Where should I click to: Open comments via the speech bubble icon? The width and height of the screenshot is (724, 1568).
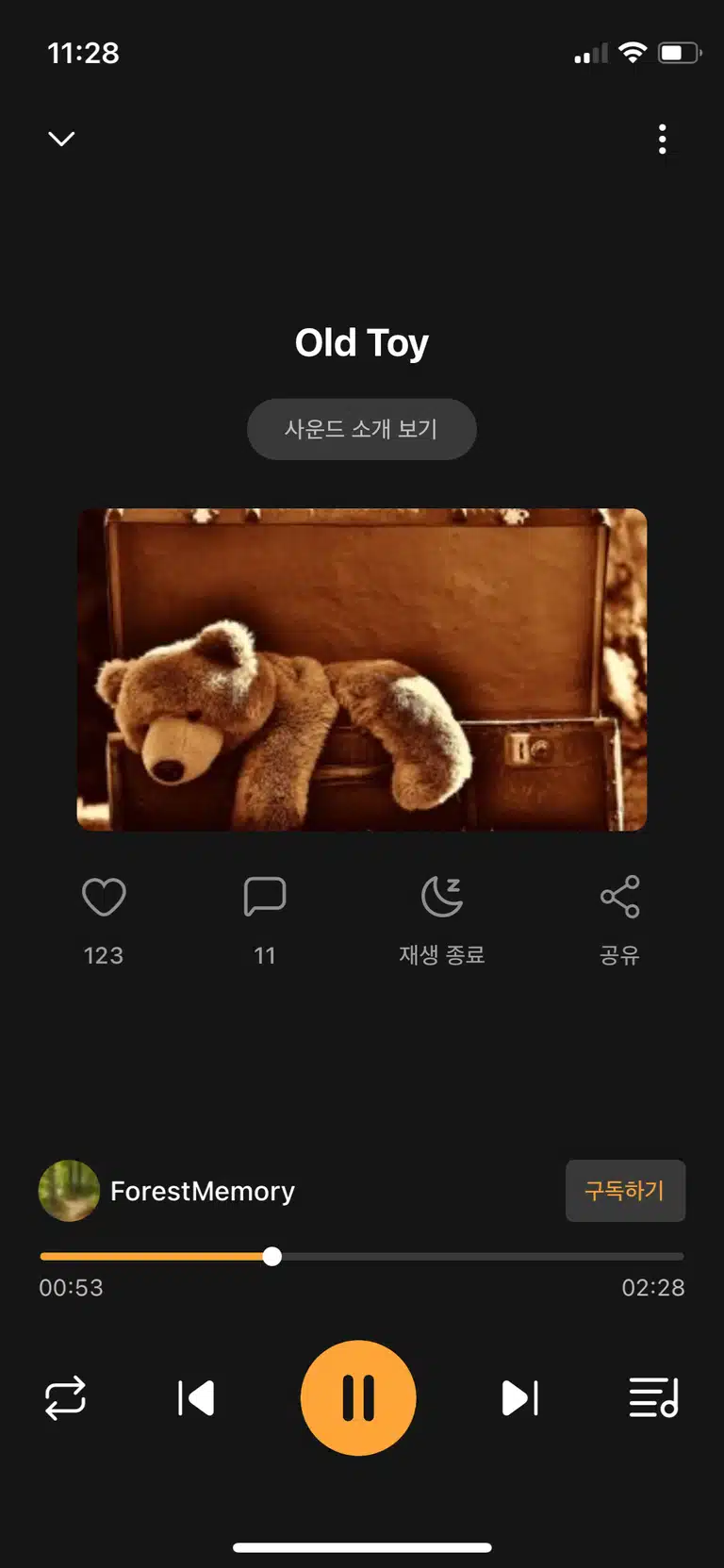pos(265,897)
